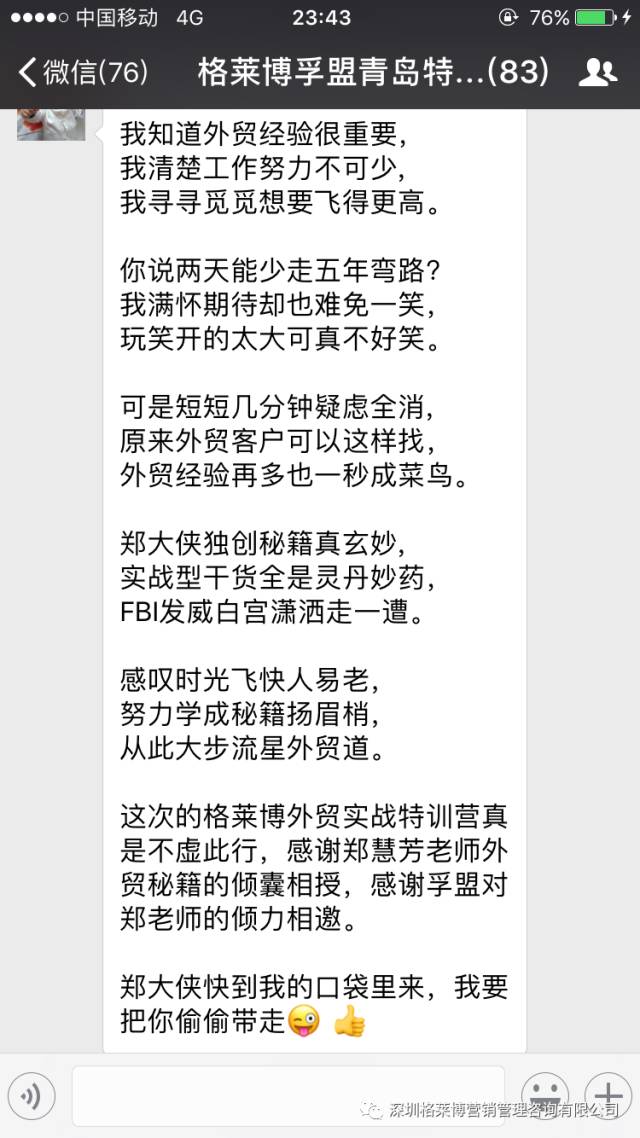Screen dimensions: 640x1138
Task: Focus the message text input box
Action: point(288,1096)
